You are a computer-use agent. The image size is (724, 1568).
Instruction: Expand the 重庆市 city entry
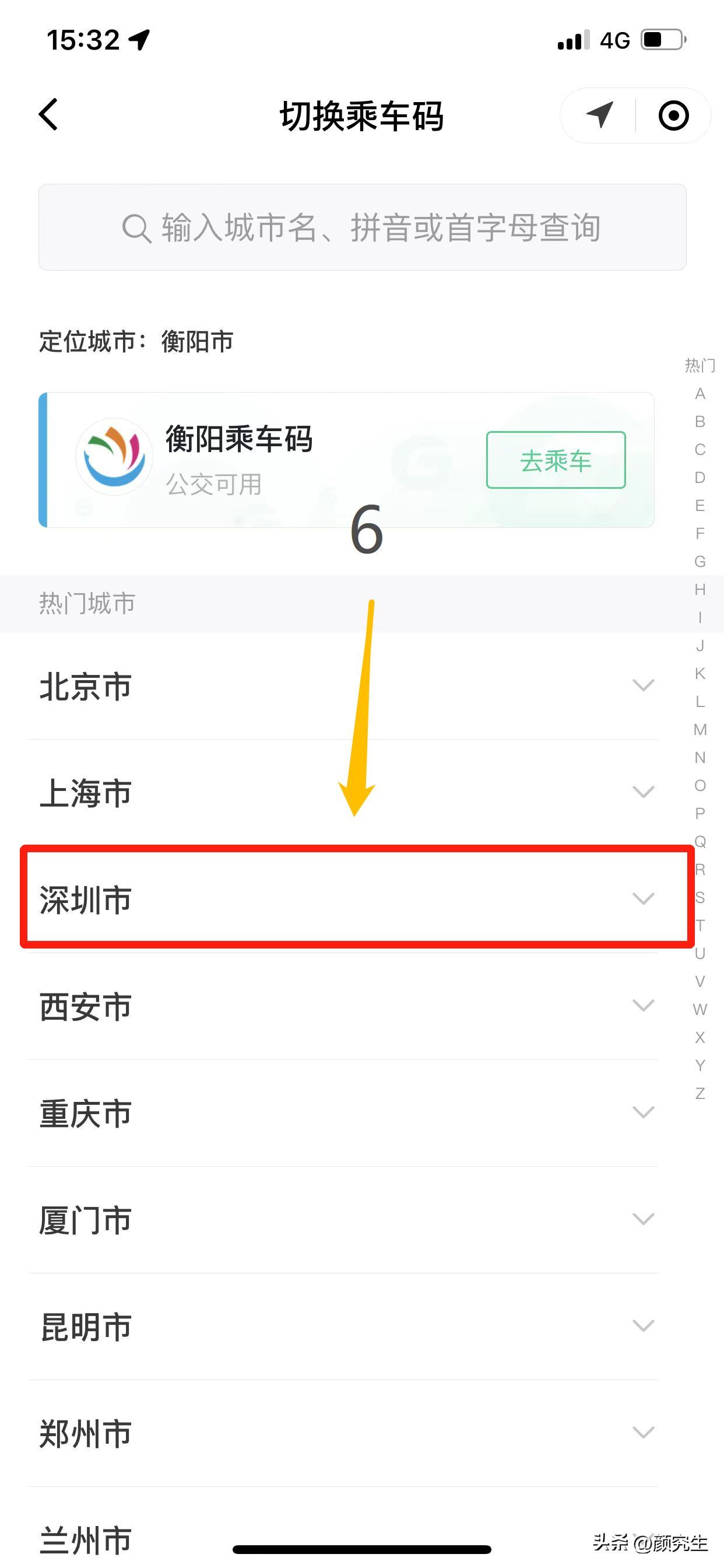pyautogui.click(x=642, y=1112)
